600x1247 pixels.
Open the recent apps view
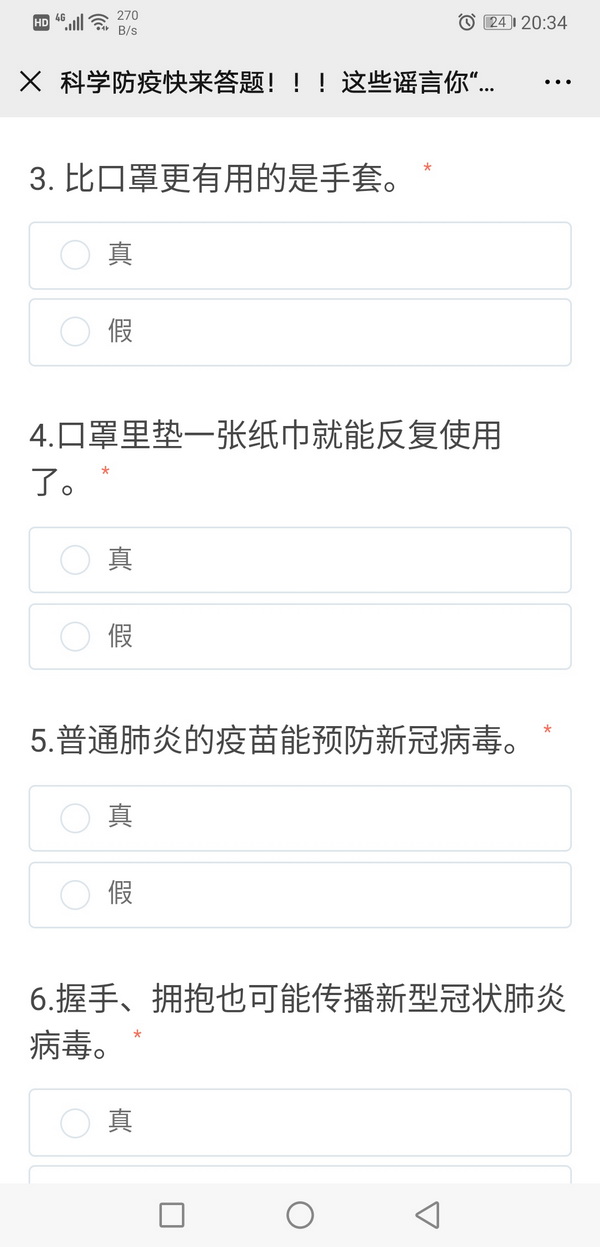point(172,1215)
